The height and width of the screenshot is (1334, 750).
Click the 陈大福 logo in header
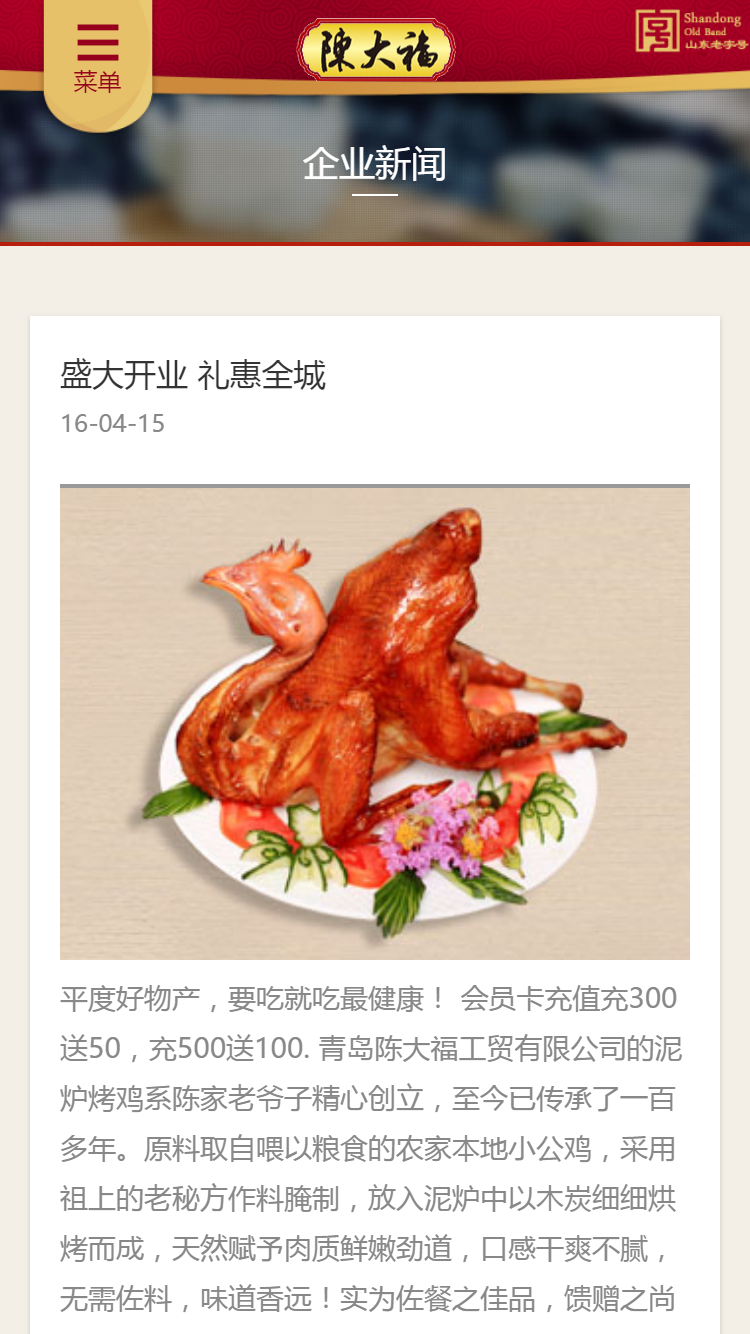375,50
